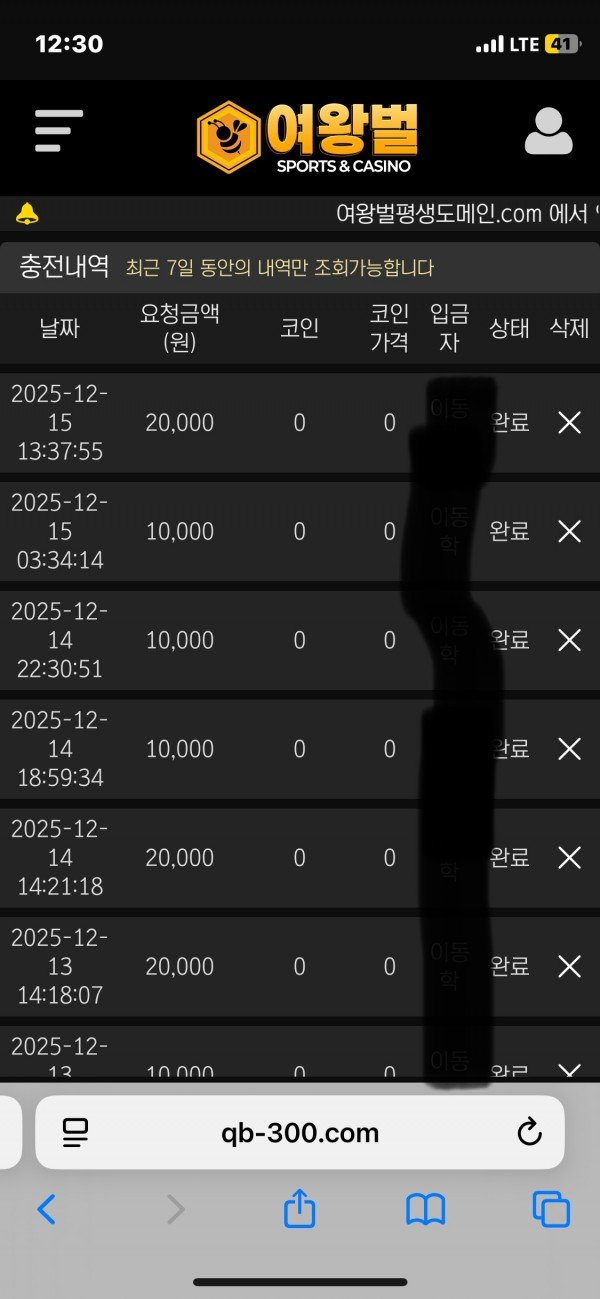Delete the 2025-12-13 14:18:07 record
Image resolution: width=600 pixels, height=1299 pixels.
click(x=569, y=967)
